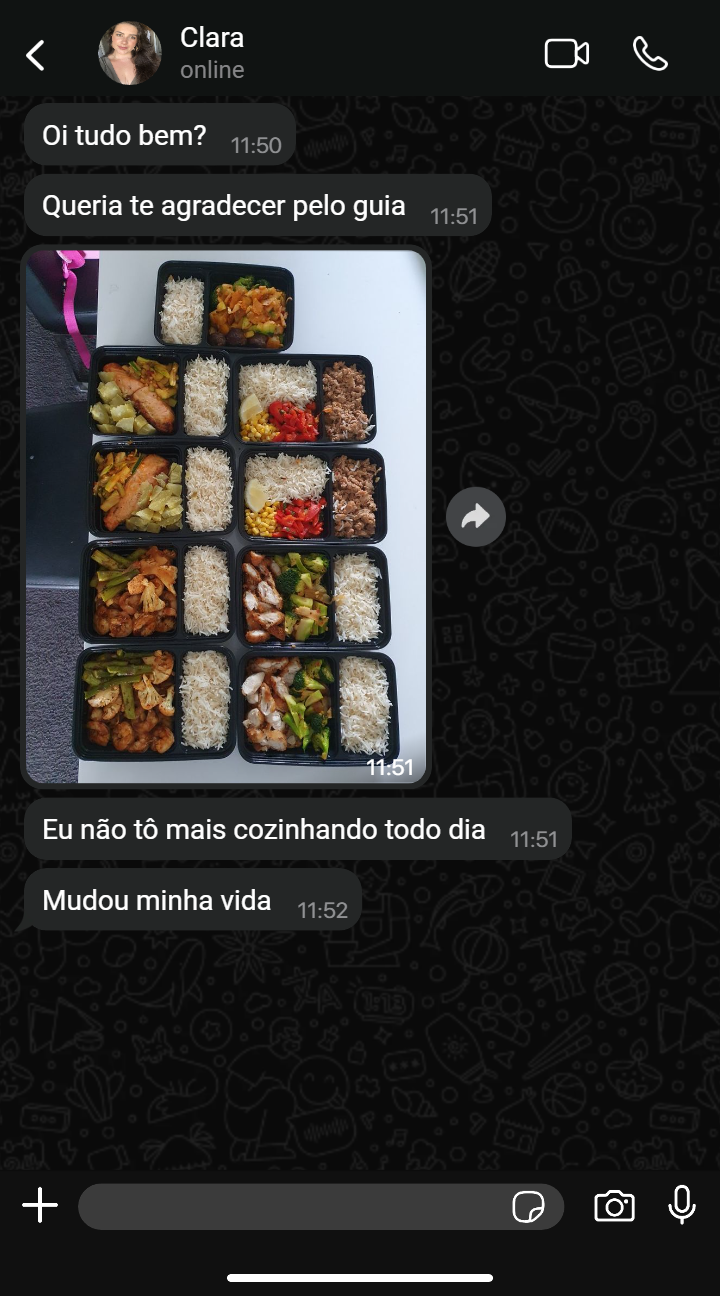Go back to the chat list
The image size is (720, 1296).
36,55
